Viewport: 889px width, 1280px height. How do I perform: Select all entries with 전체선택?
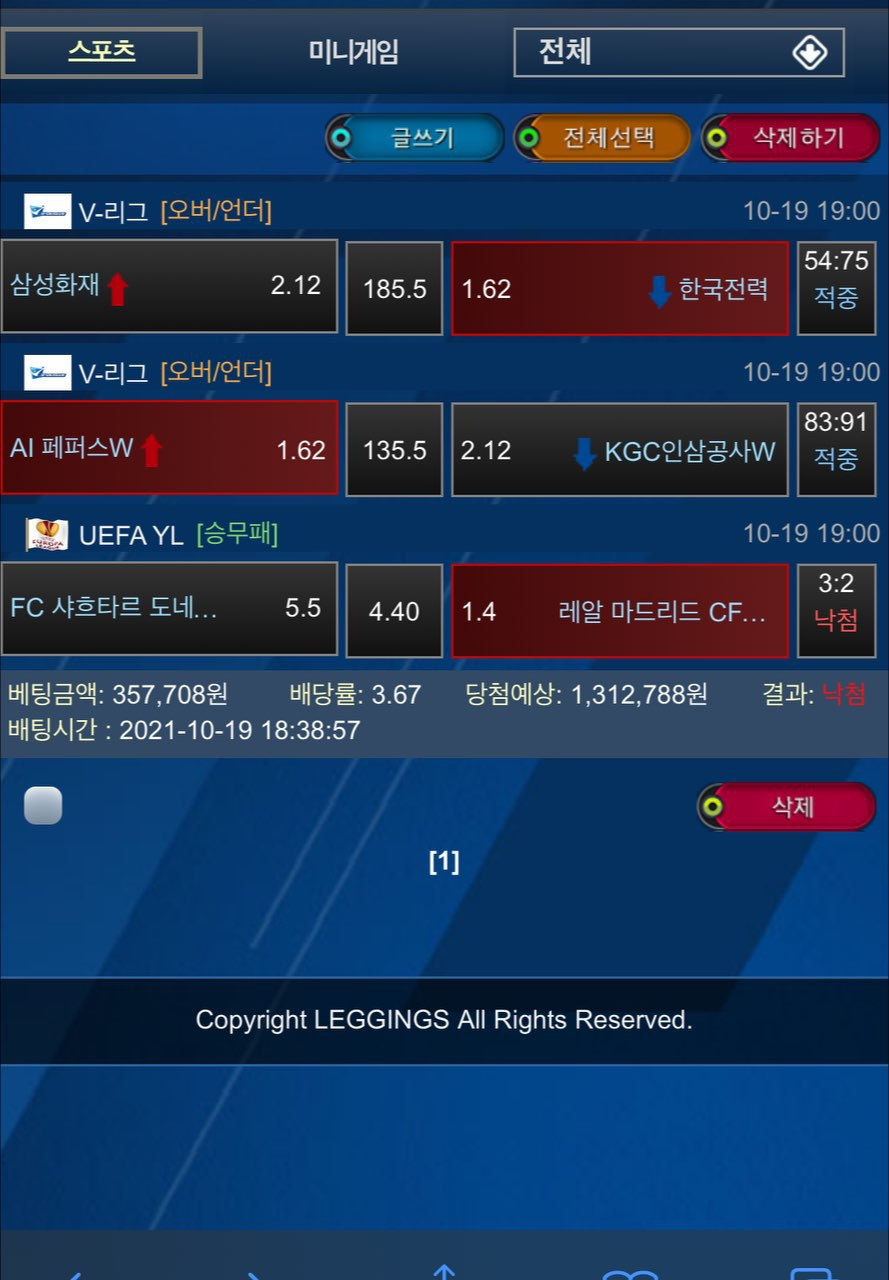point(603,138)
